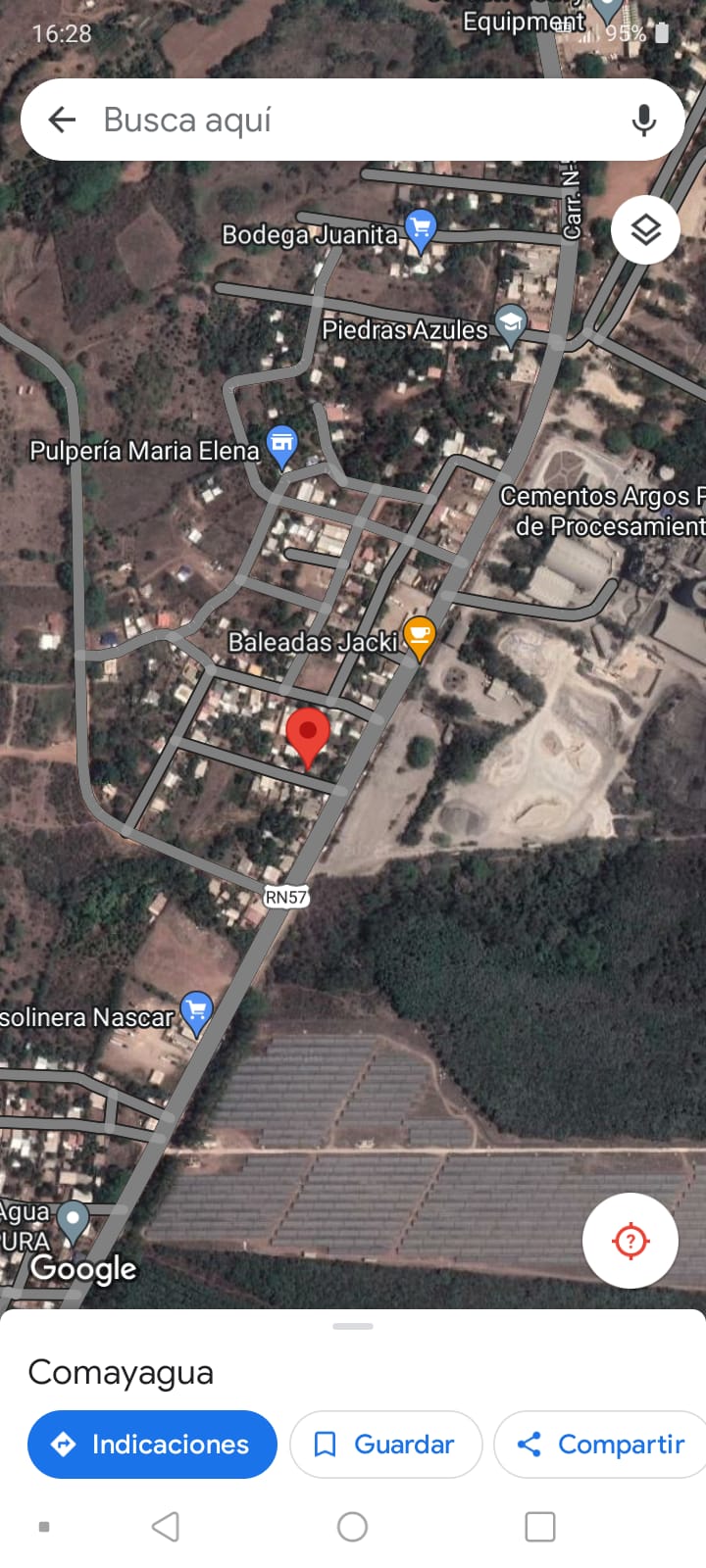
Task: Open the recent apps overview
Action: tap(539, 1526)
